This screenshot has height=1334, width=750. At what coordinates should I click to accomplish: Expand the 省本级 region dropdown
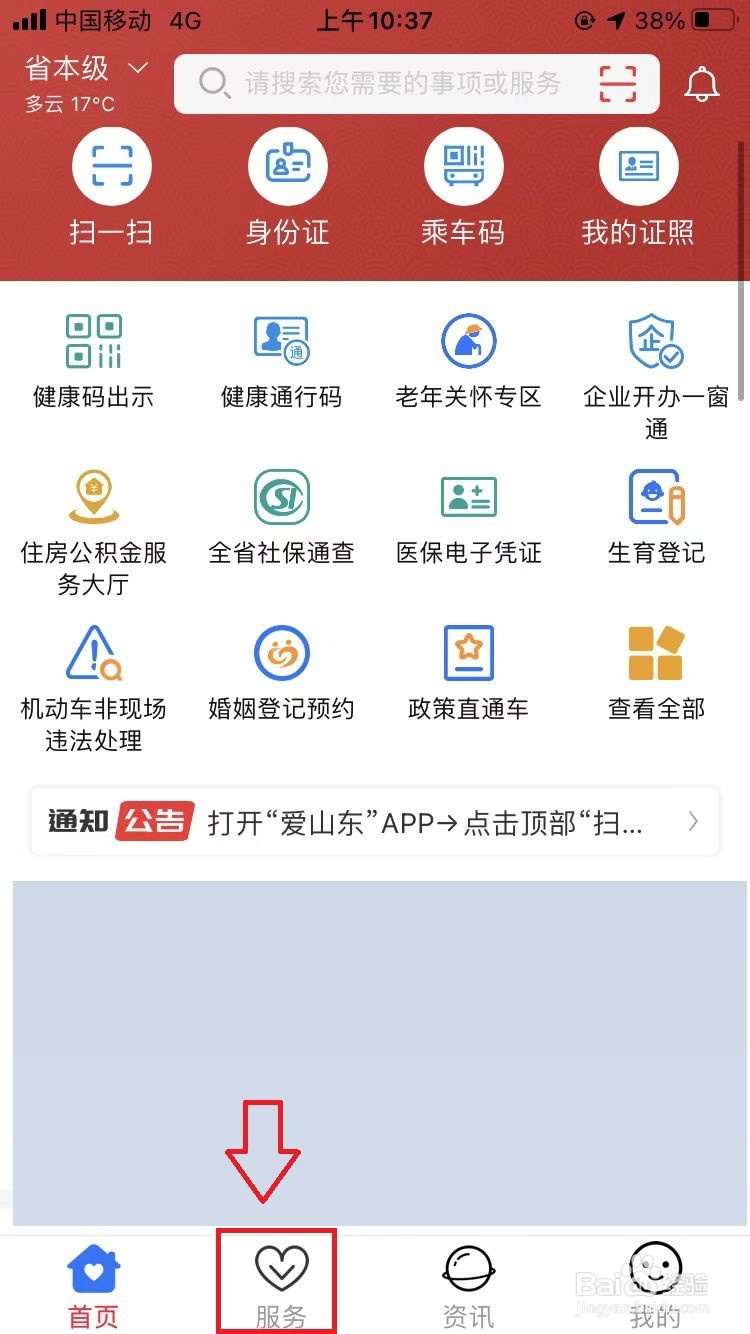[x=87, y=69]
